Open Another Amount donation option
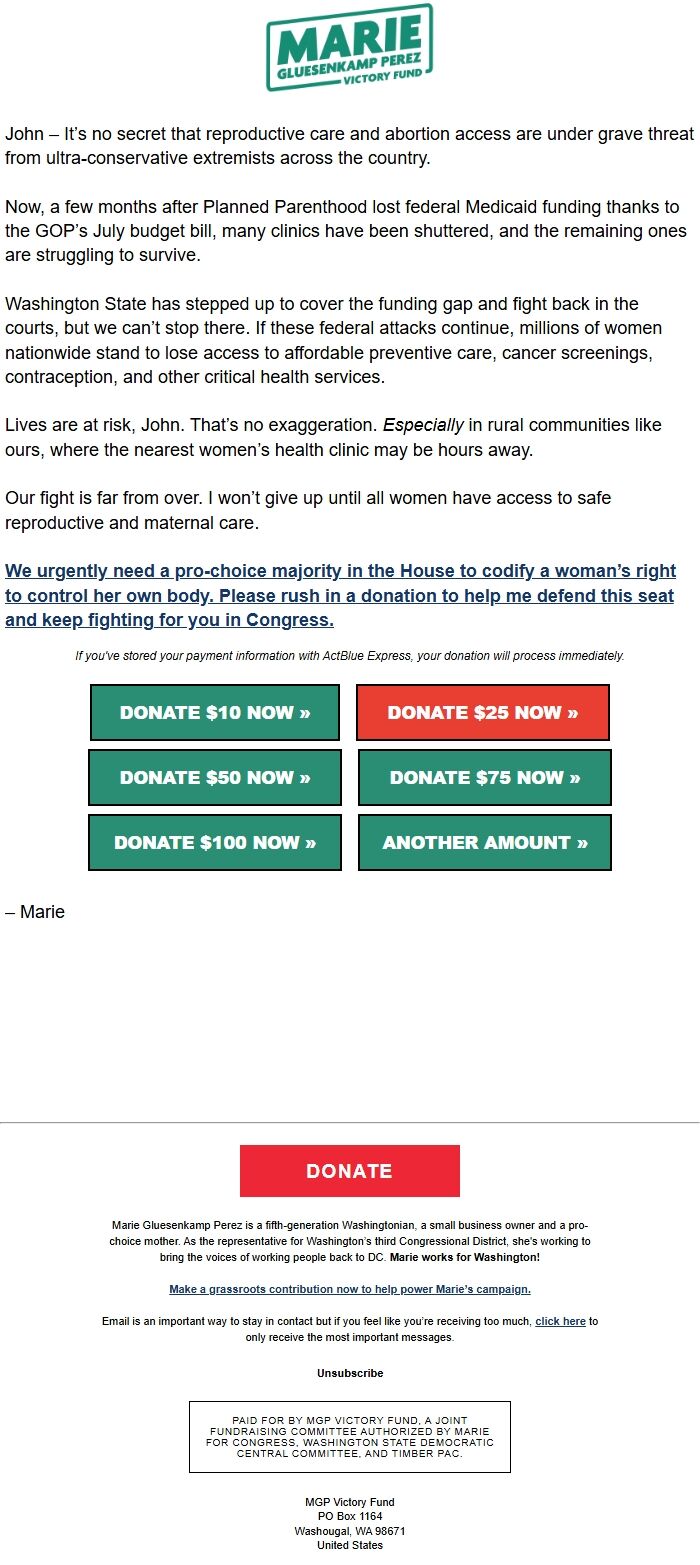This screenshot has width=700, height=1565. 485,843
